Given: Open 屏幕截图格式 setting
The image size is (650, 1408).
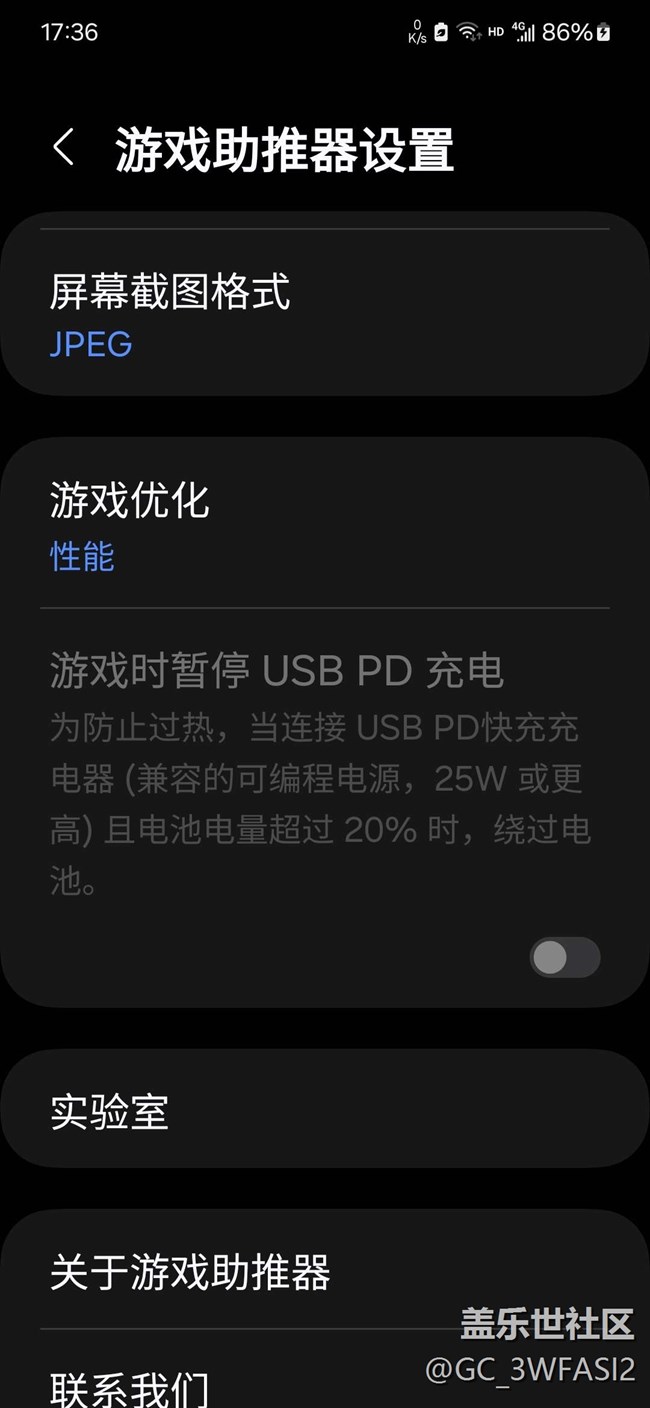Looking at the screenshot, I should tap(325, 315).
